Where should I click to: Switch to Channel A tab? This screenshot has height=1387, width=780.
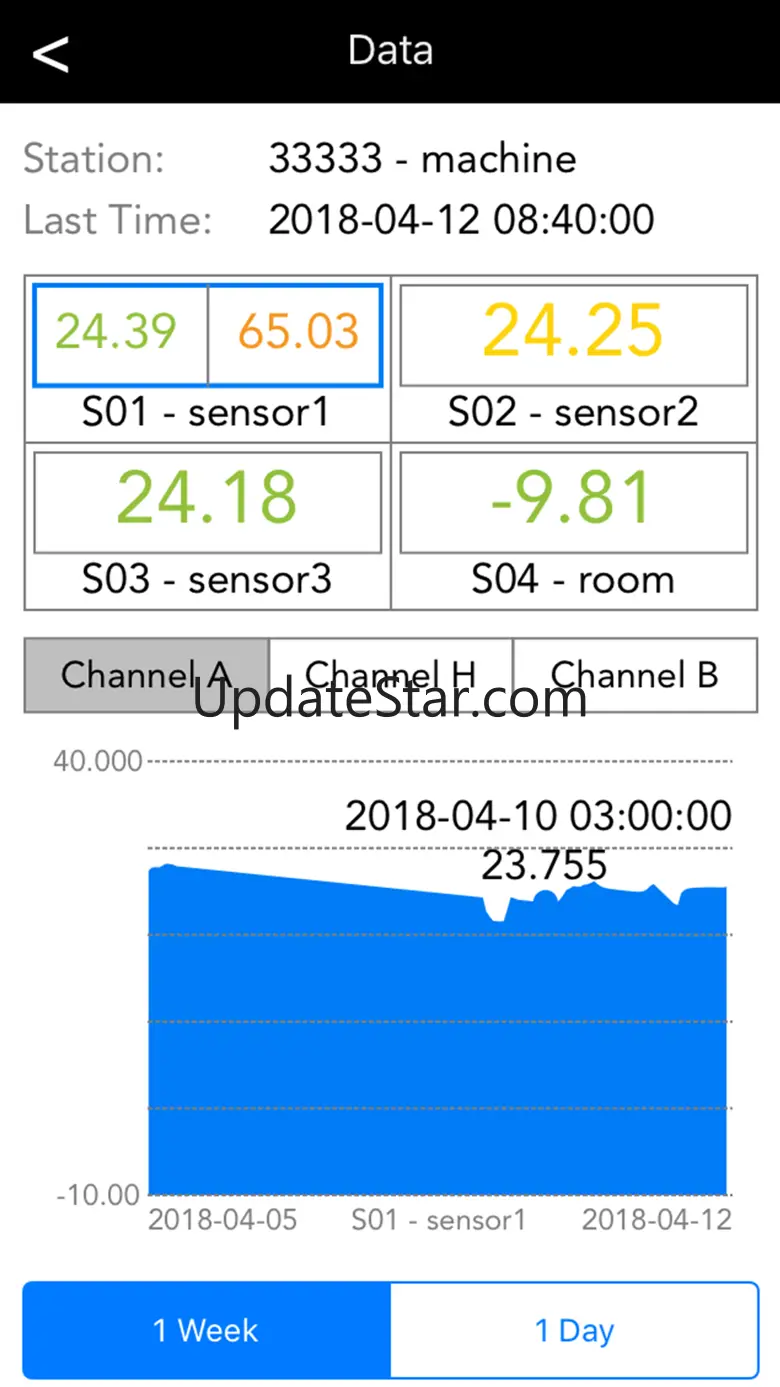coord(146,675)
